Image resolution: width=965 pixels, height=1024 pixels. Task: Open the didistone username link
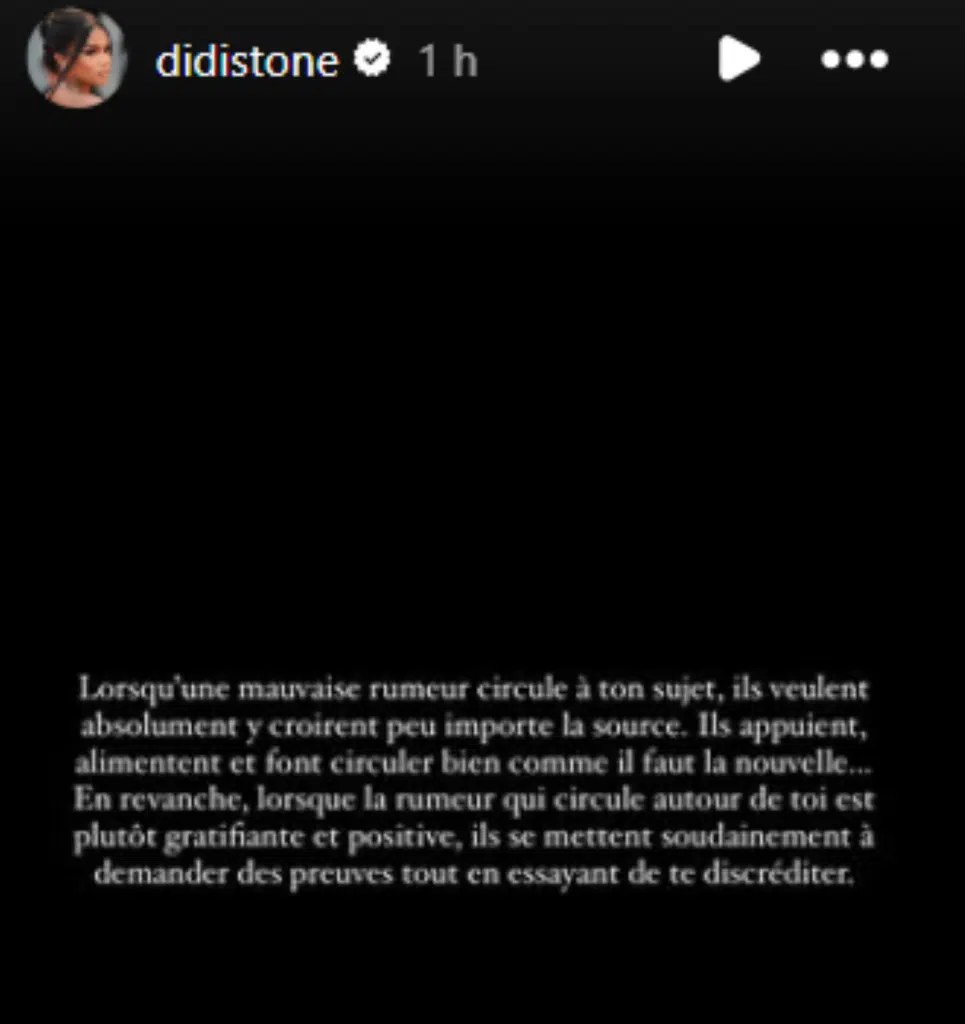pyautogui.click(x=247, y=62)
